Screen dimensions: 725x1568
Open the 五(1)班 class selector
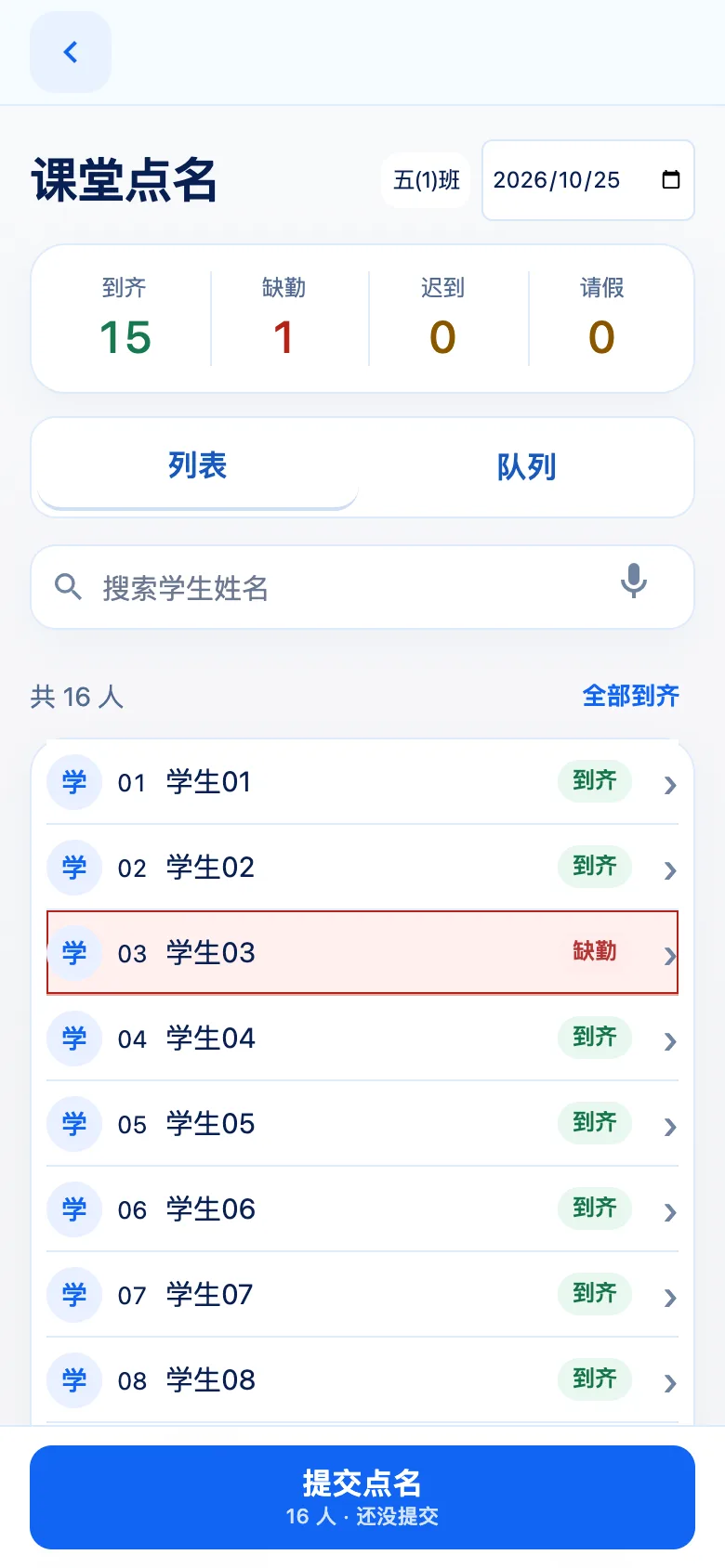point(427,180)
